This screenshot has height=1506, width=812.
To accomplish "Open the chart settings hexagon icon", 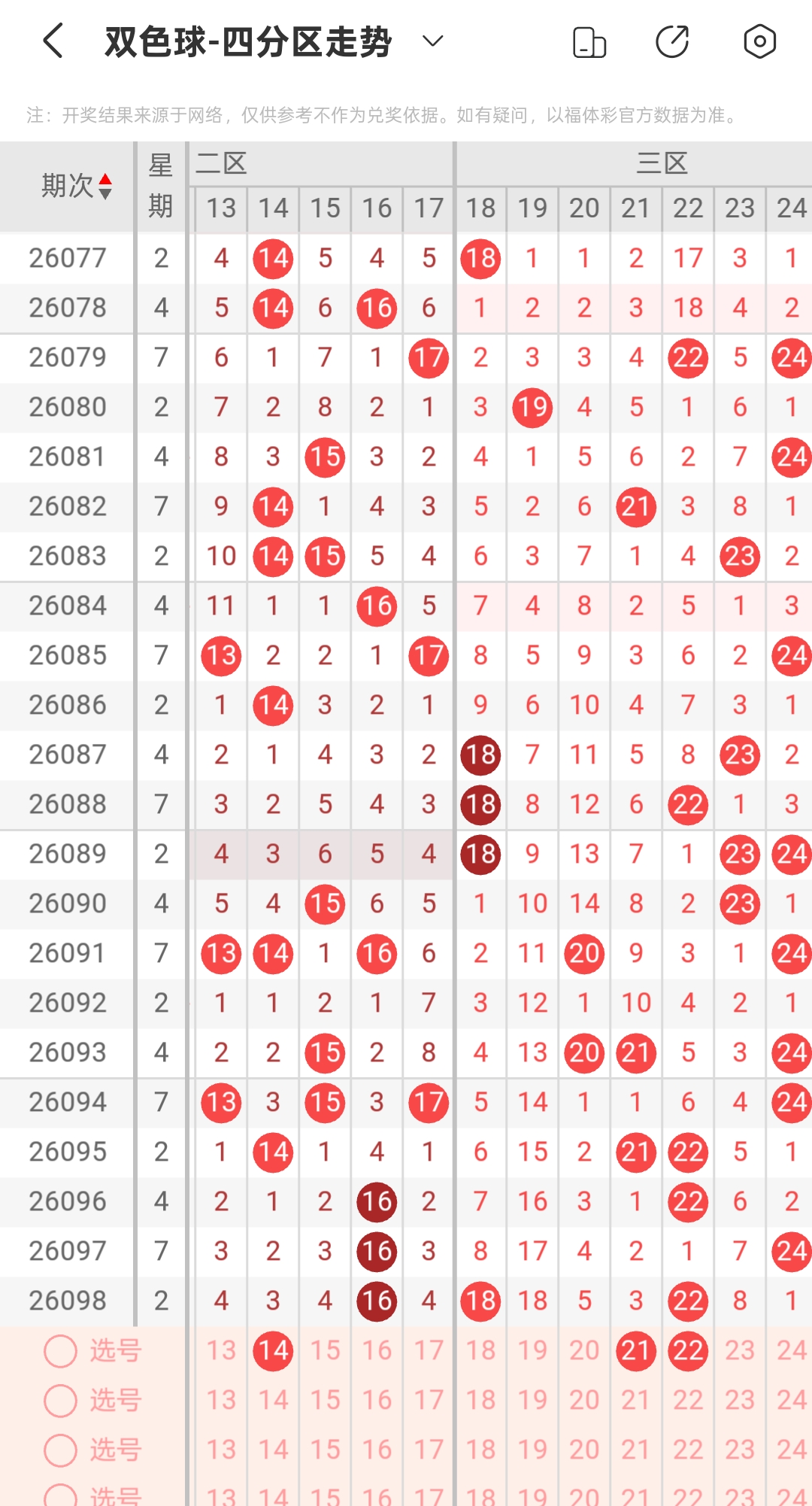I will coord(759,41).
